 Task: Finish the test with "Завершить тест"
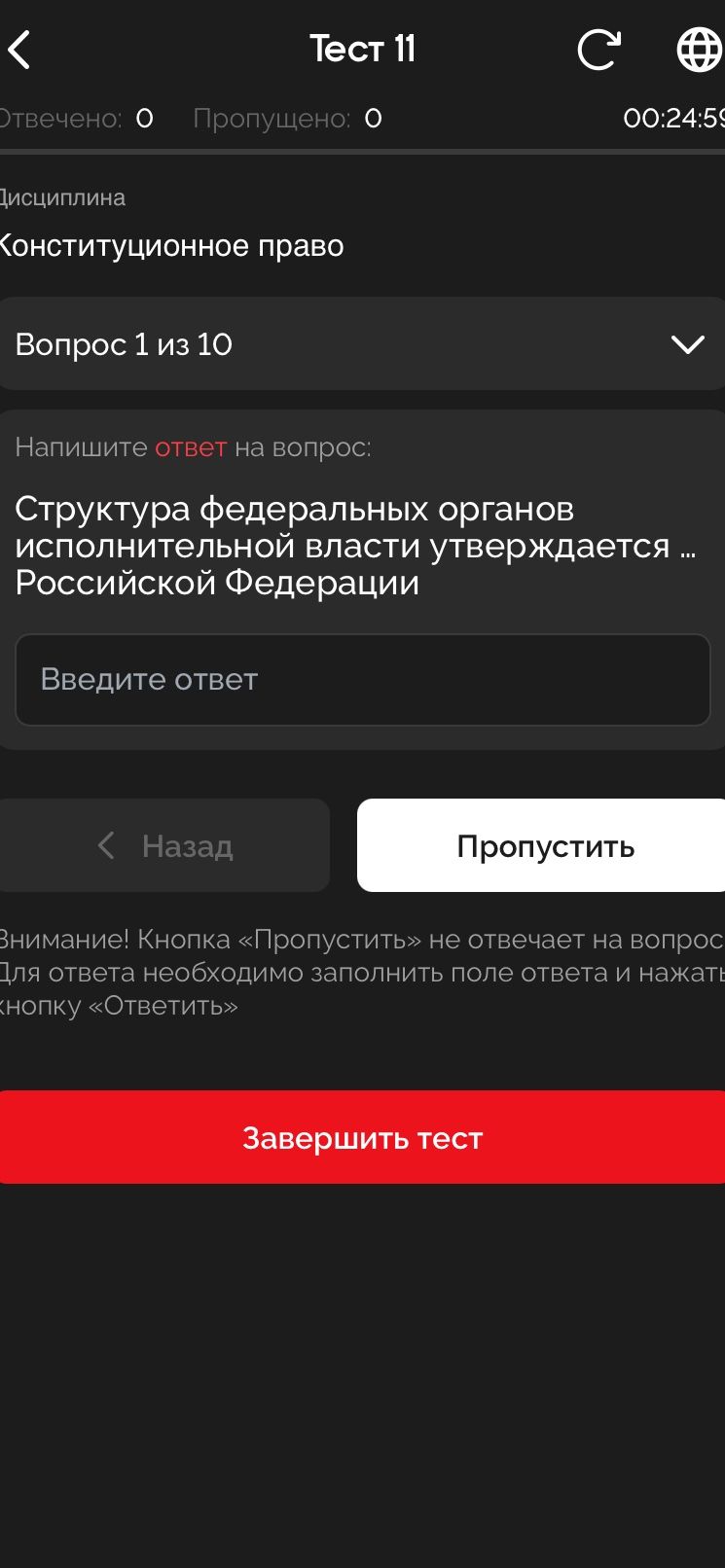pyautogui.click(x=362, y=1137)
